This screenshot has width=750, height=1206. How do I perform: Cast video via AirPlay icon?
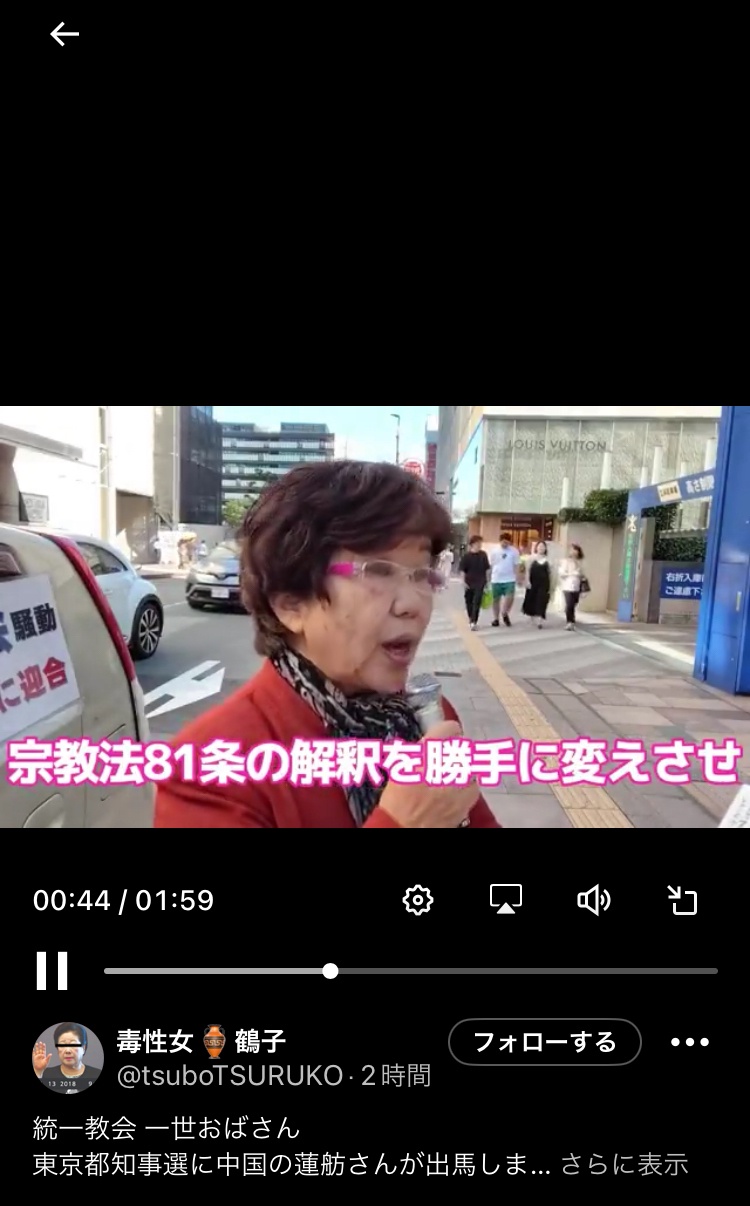click(506, 900)
